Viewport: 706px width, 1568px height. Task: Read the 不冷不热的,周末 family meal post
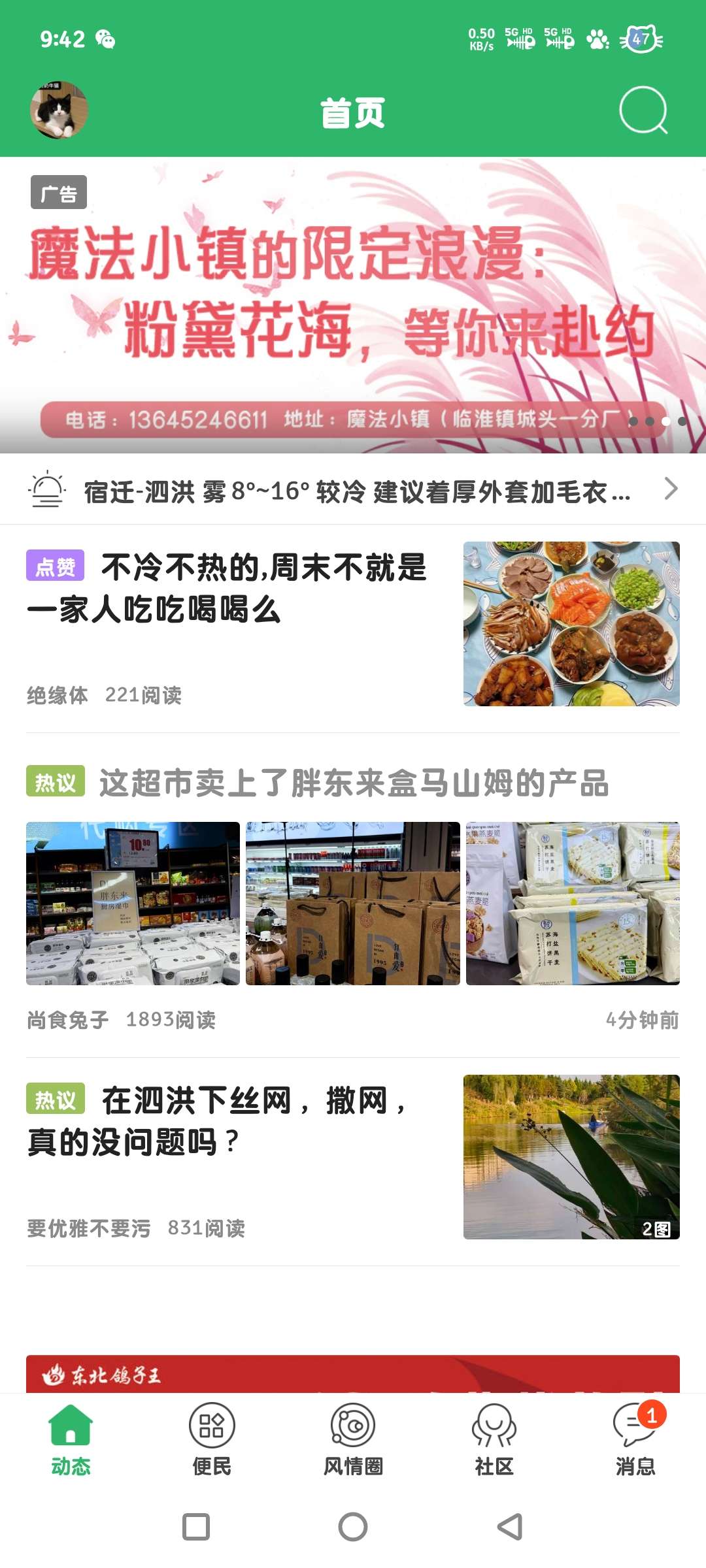point(227,589)
